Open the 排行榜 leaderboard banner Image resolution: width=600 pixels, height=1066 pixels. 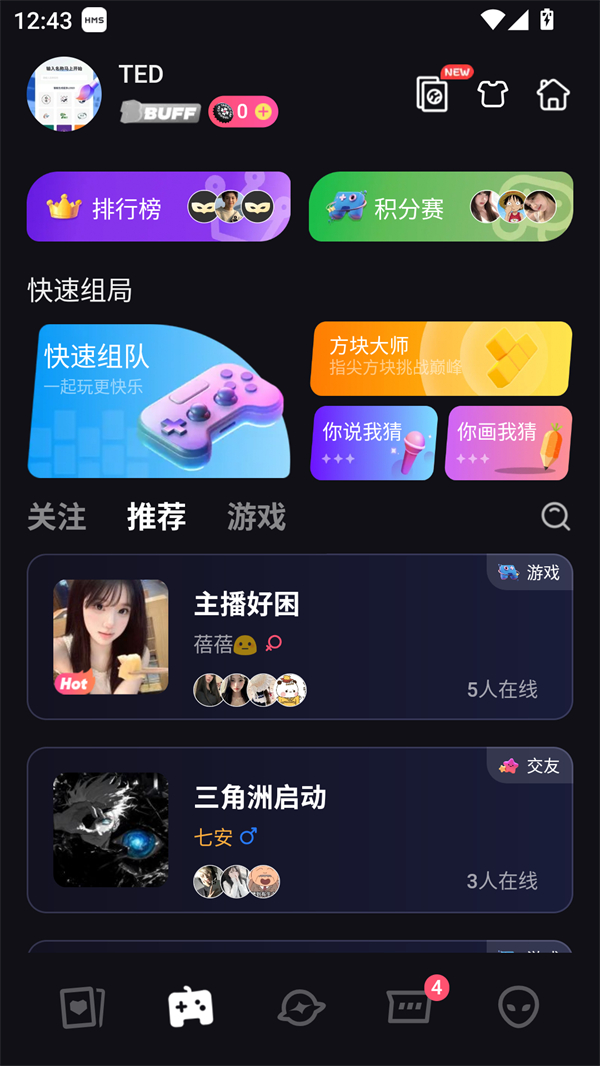coord(158,207)
